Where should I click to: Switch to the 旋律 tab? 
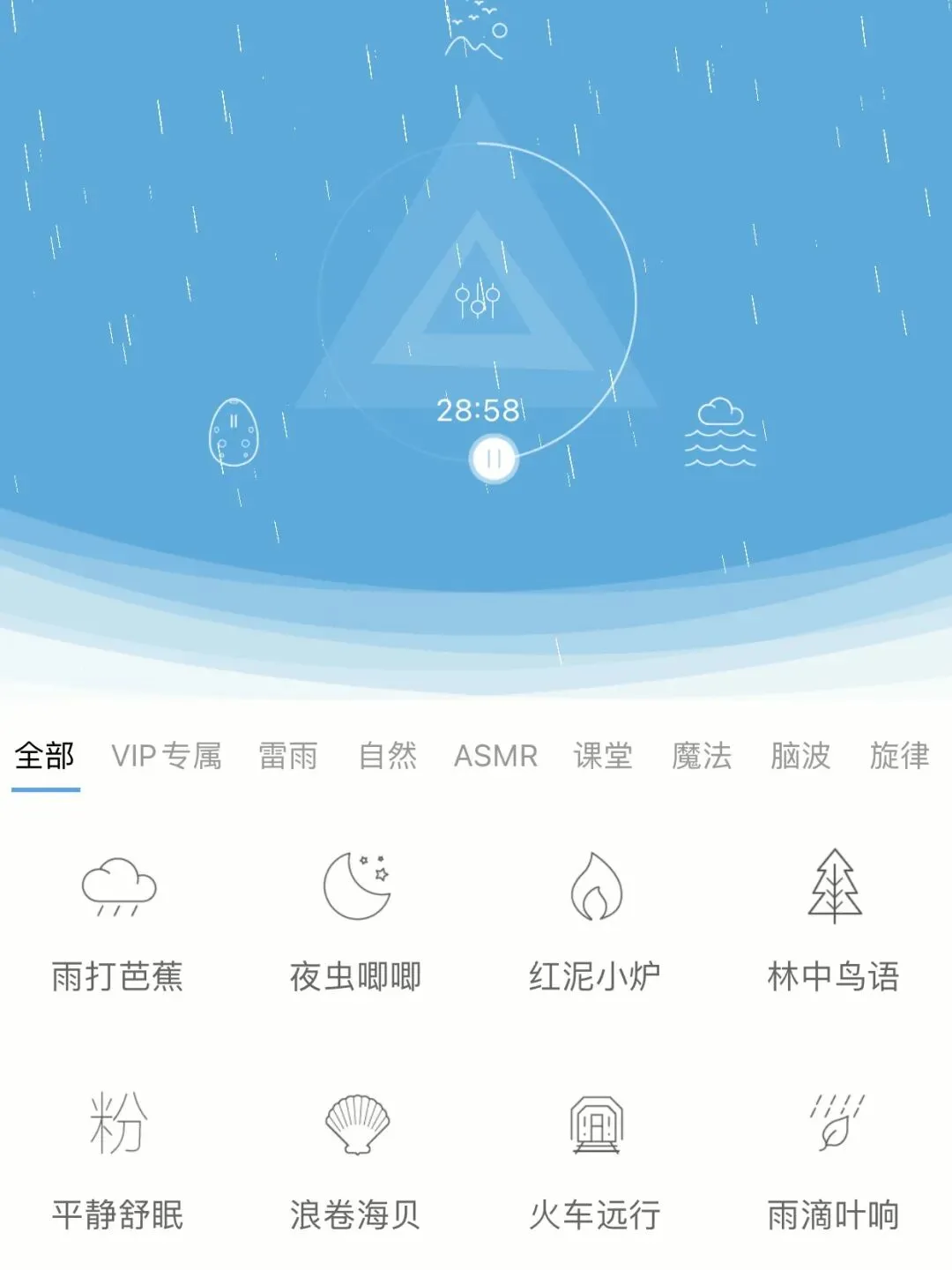point(899,756)
